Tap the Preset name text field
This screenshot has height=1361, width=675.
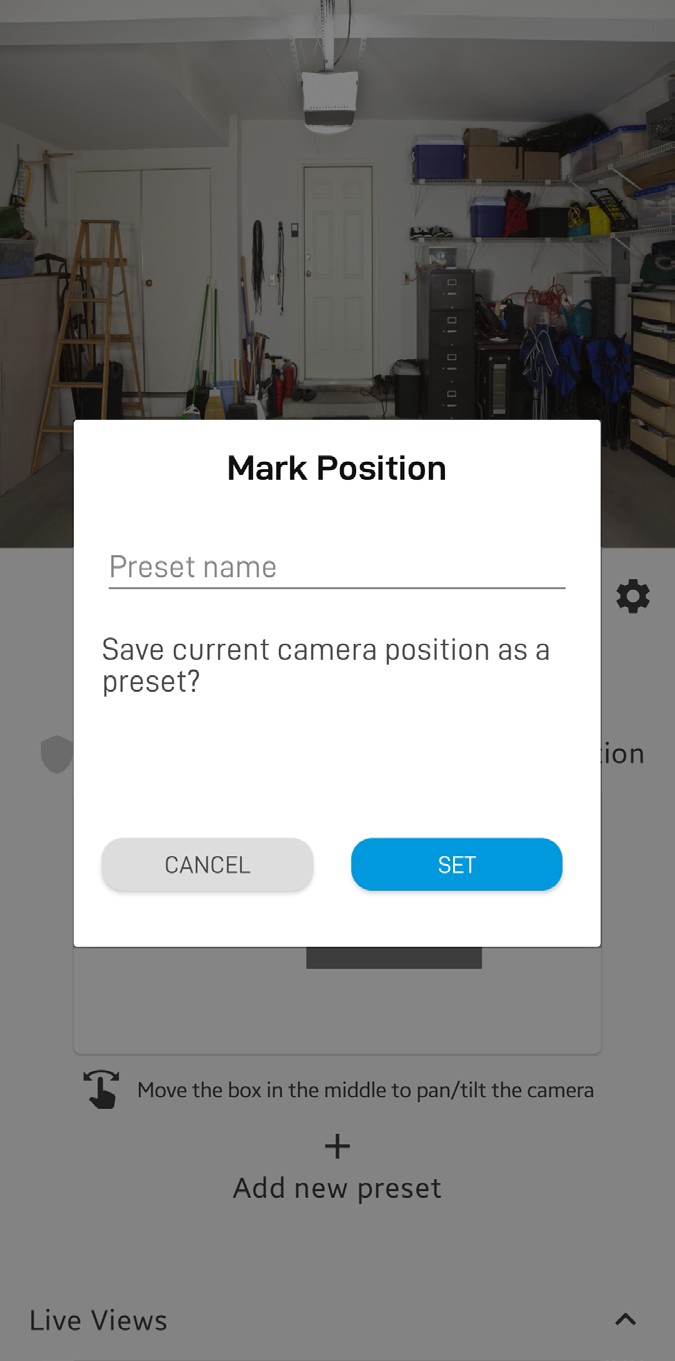click(336, 567)
